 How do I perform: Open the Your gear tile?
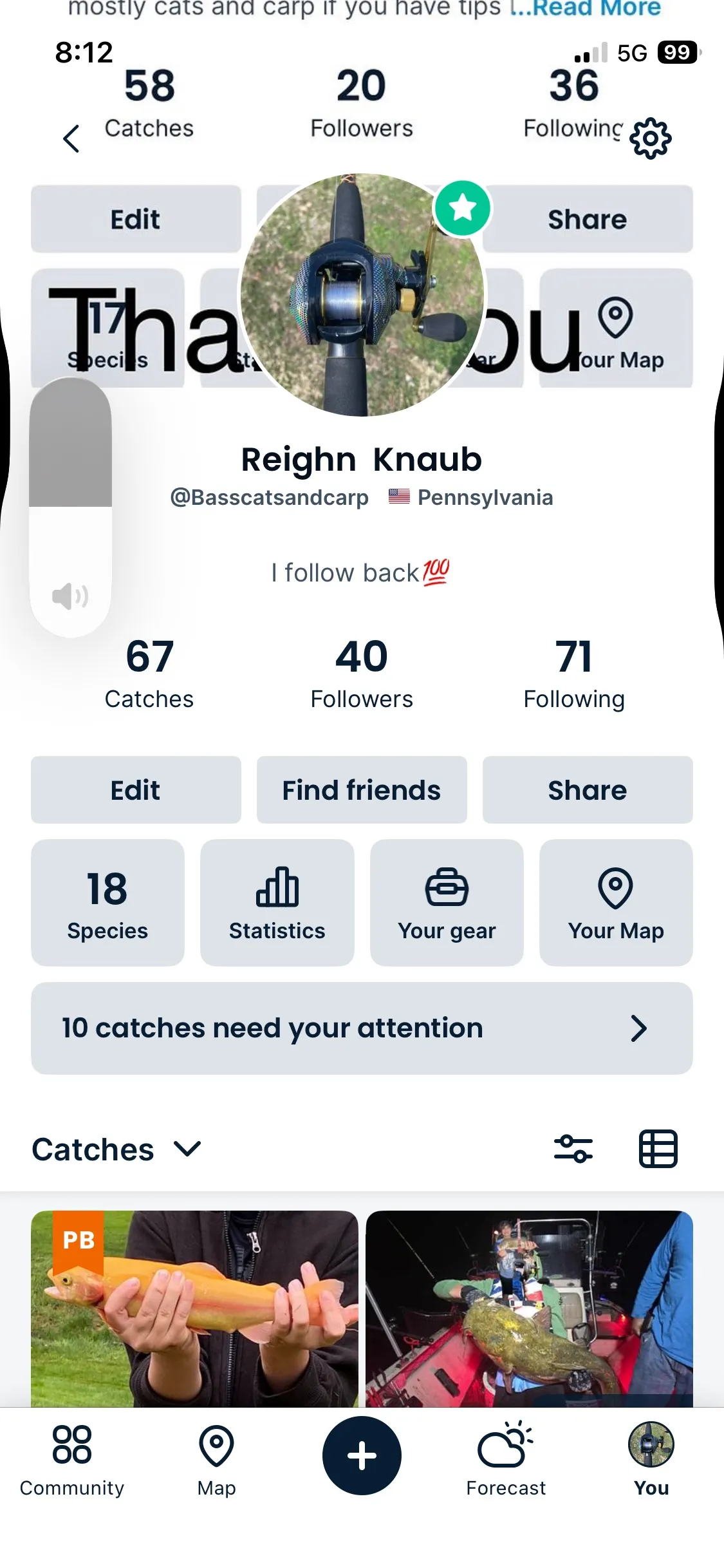447,902
